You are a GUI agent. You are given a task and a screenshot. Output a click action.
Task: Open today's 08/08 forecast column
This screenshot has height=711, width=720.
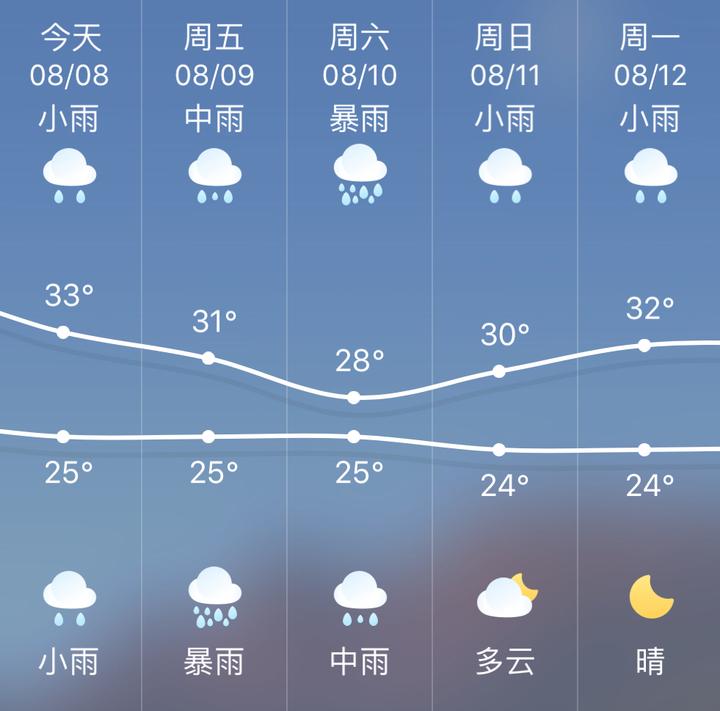click(x=70, y=75)
